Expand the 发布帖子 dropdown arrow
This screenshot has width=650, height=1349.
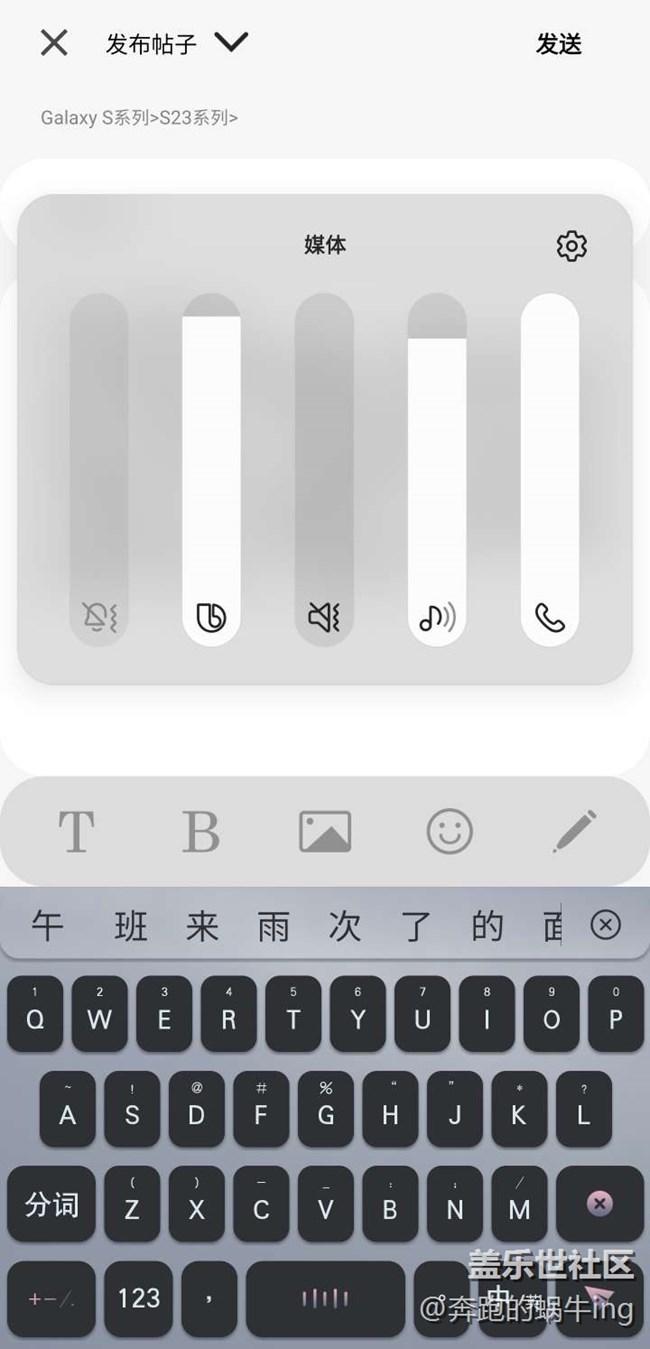pos(231,43)
